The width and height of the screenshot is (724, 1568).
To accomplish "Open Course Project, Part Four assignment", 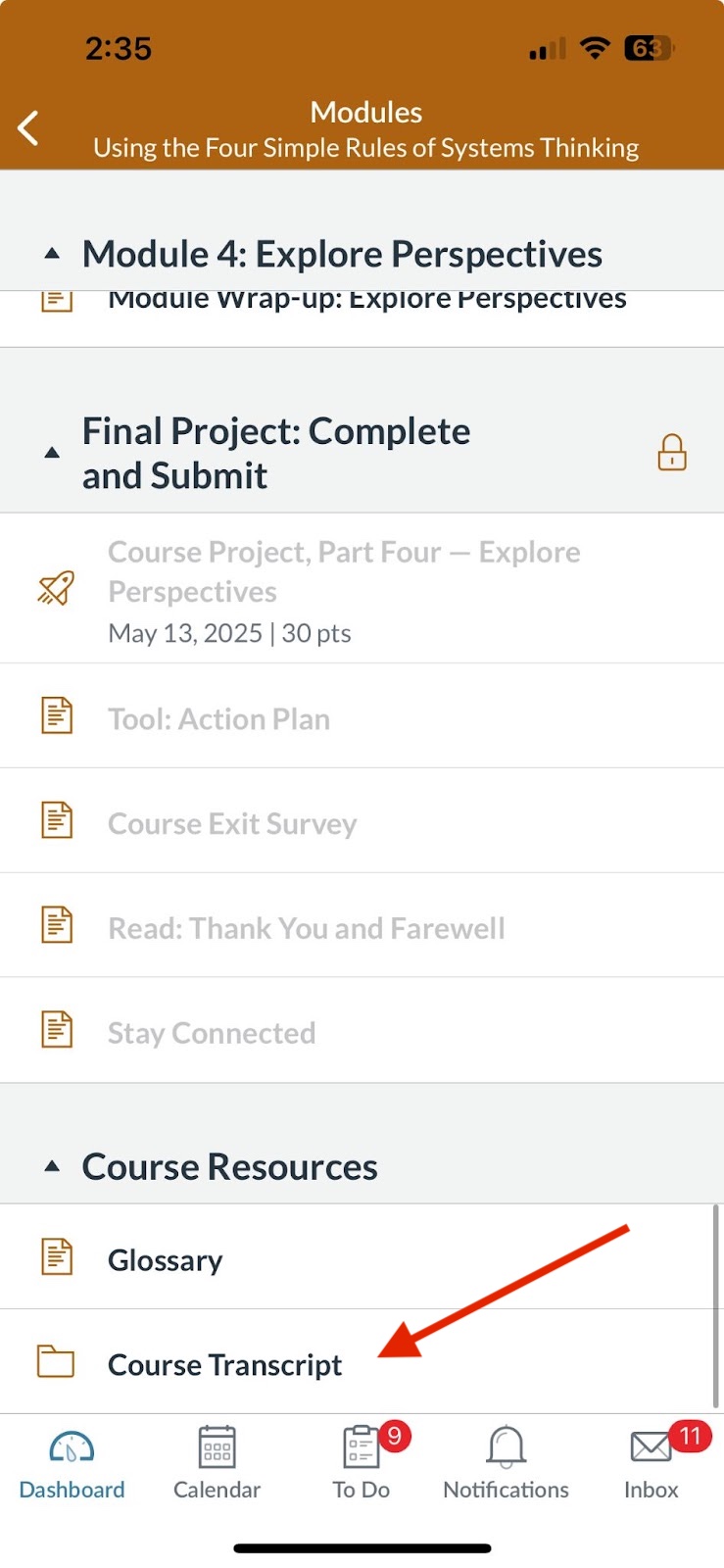I will [362, 588].
